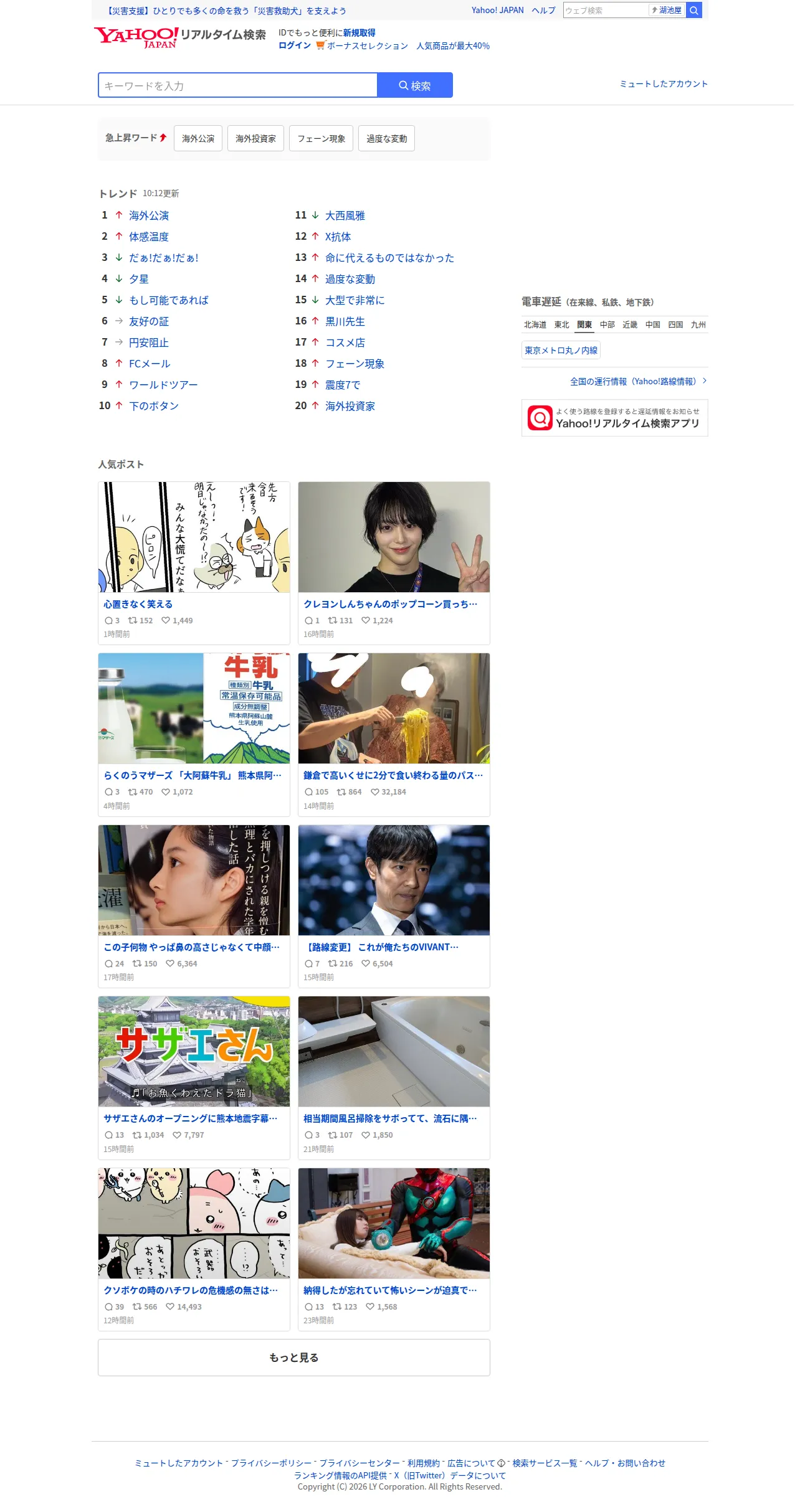Open the 心置きなく笑える post card
This screenshot has height=1512, width=800.
194,563
